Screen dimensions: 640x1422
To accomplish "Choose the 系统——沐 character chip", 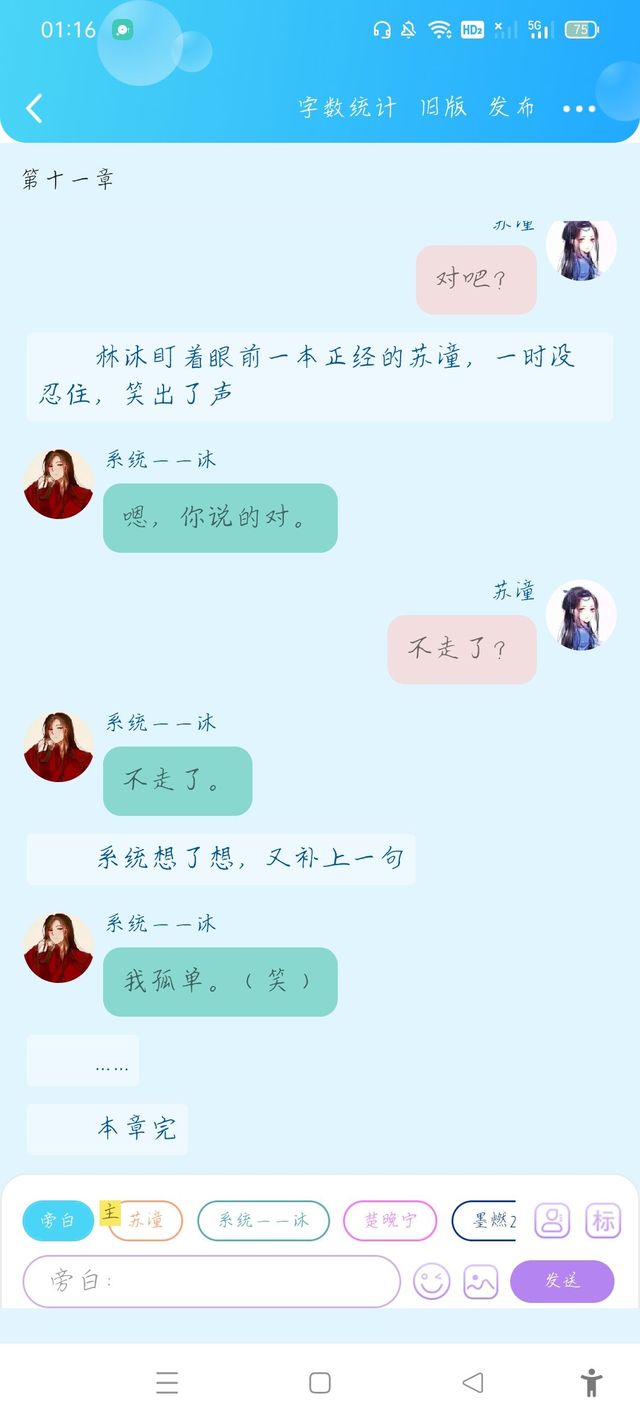I will (x=263, y=1221).
